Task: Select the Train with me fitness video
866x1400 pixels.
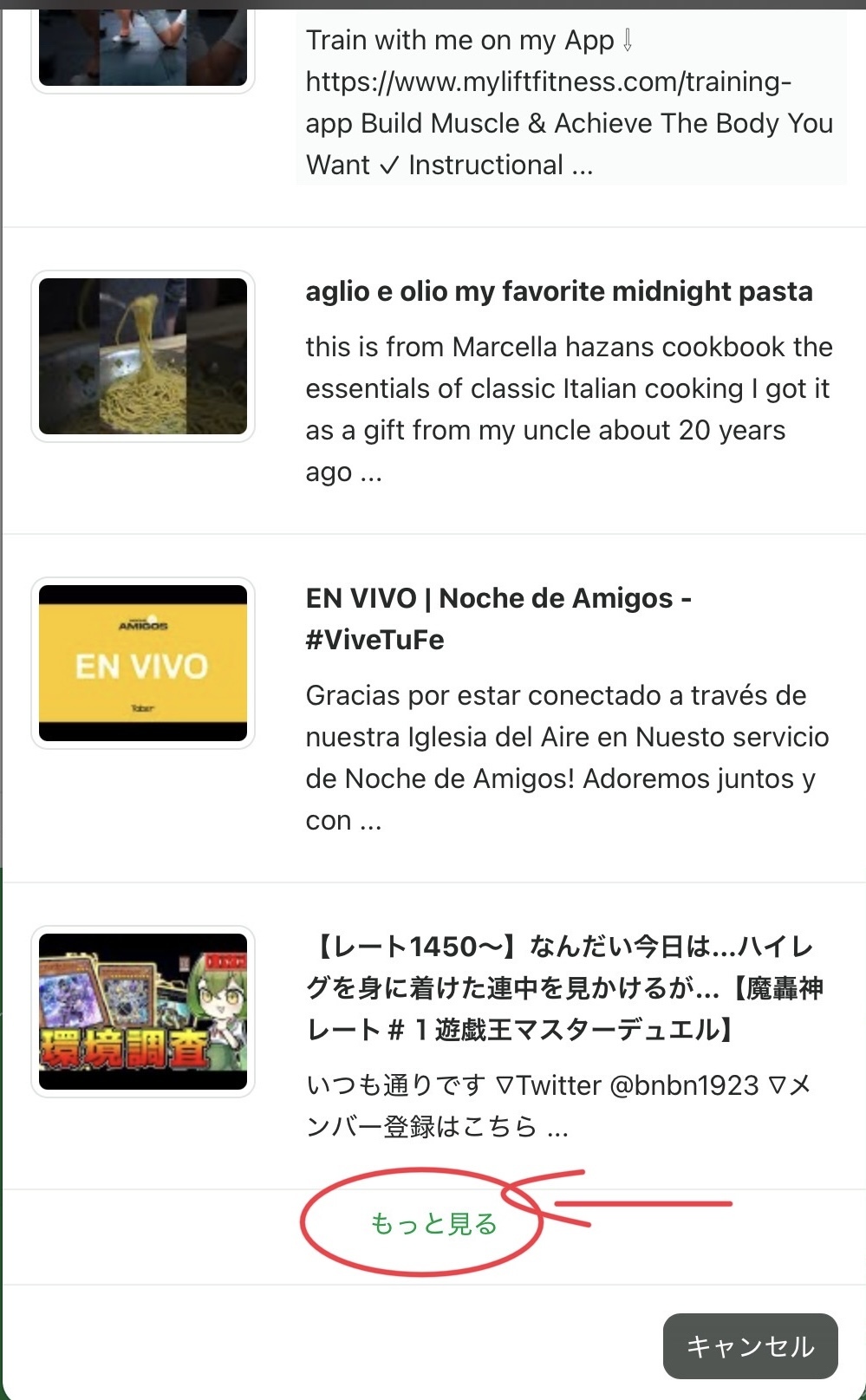Action: point(568,101)
